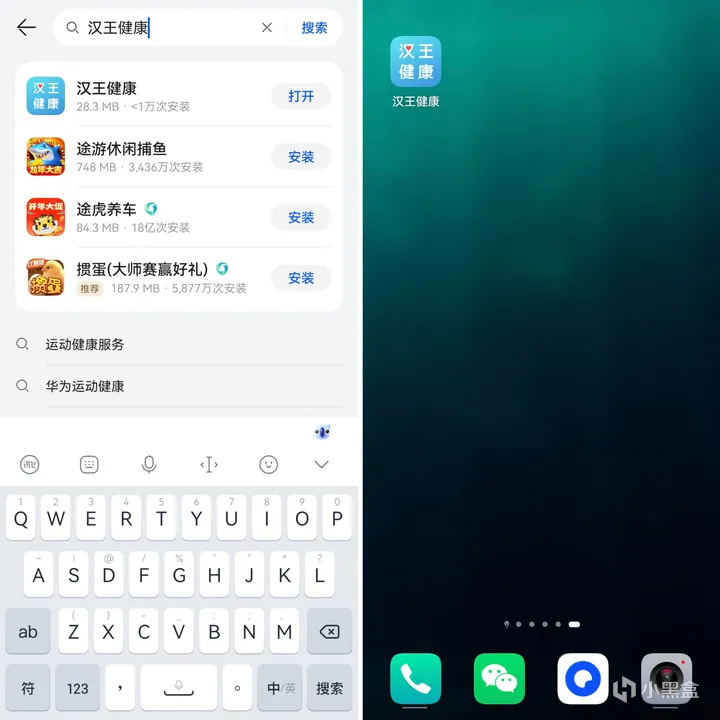
Task: Collapse the keyboard with the down chevron
Action: (x=321, y=464)
